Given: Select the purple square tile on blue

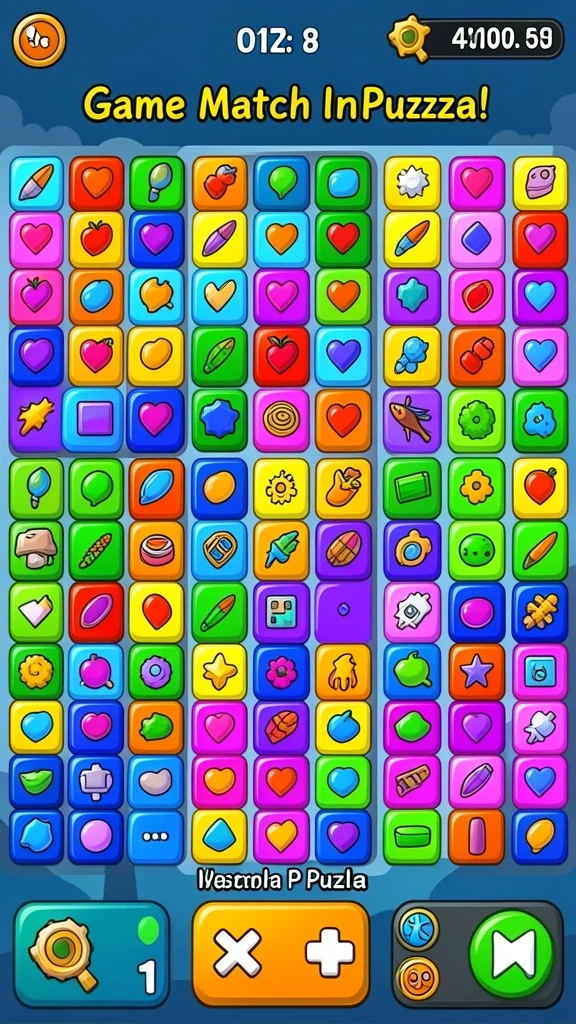Looking at the screenshot, I should [93, 420].
